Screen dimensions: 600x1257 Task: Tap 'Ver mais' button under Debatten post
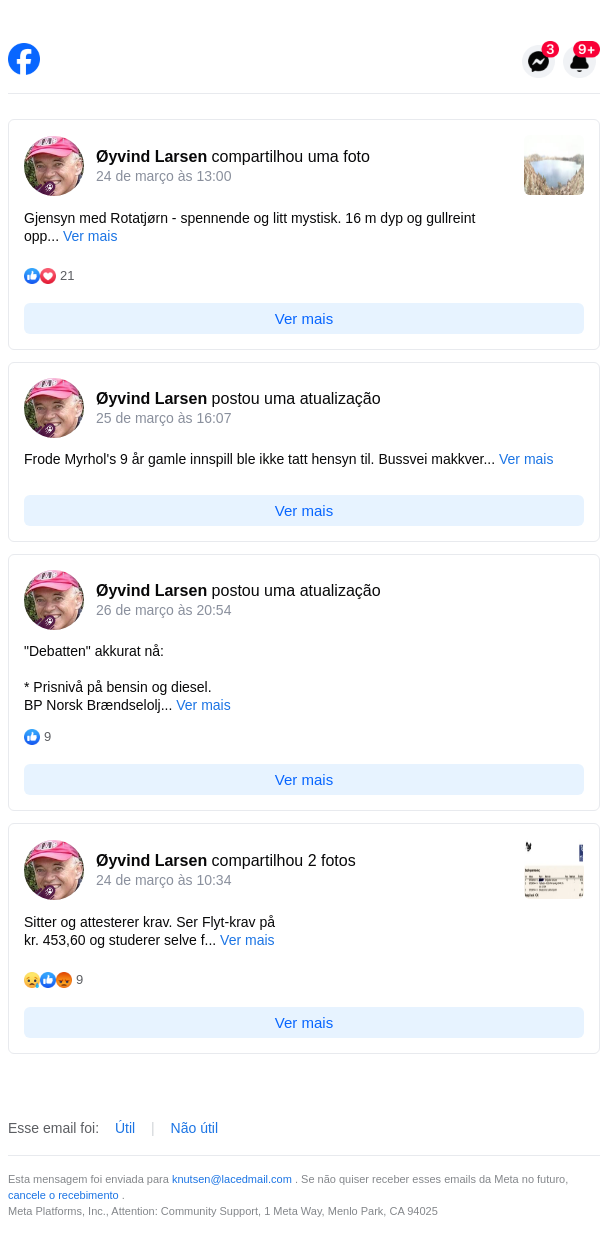pos(304,780)
